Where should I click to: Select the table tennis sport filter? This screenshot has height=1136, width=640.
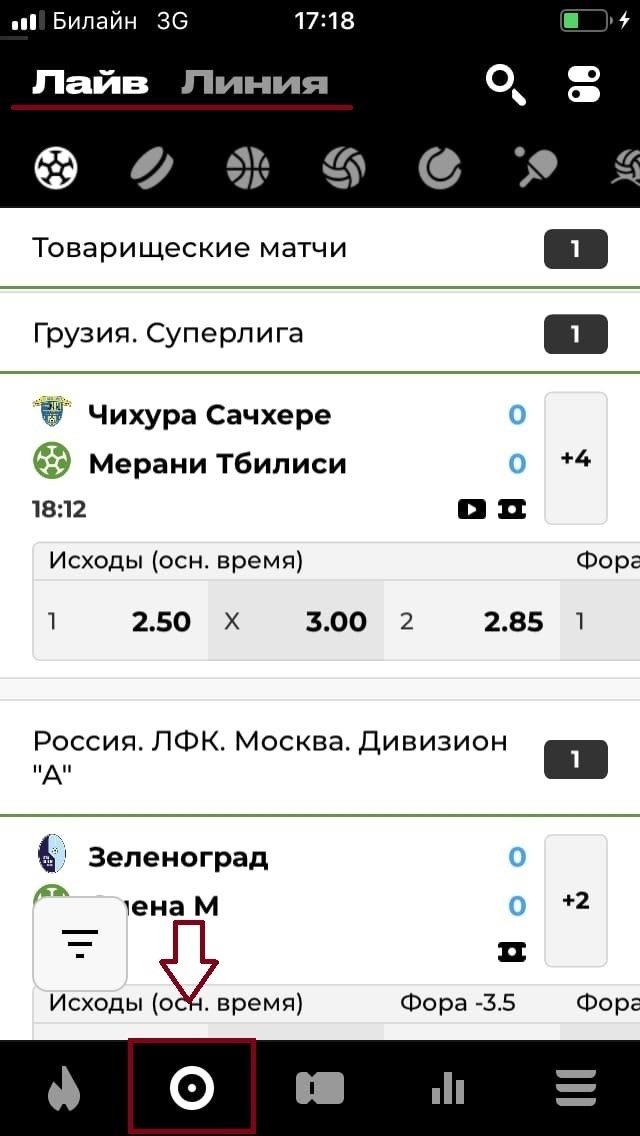click(x=534, y=167)
